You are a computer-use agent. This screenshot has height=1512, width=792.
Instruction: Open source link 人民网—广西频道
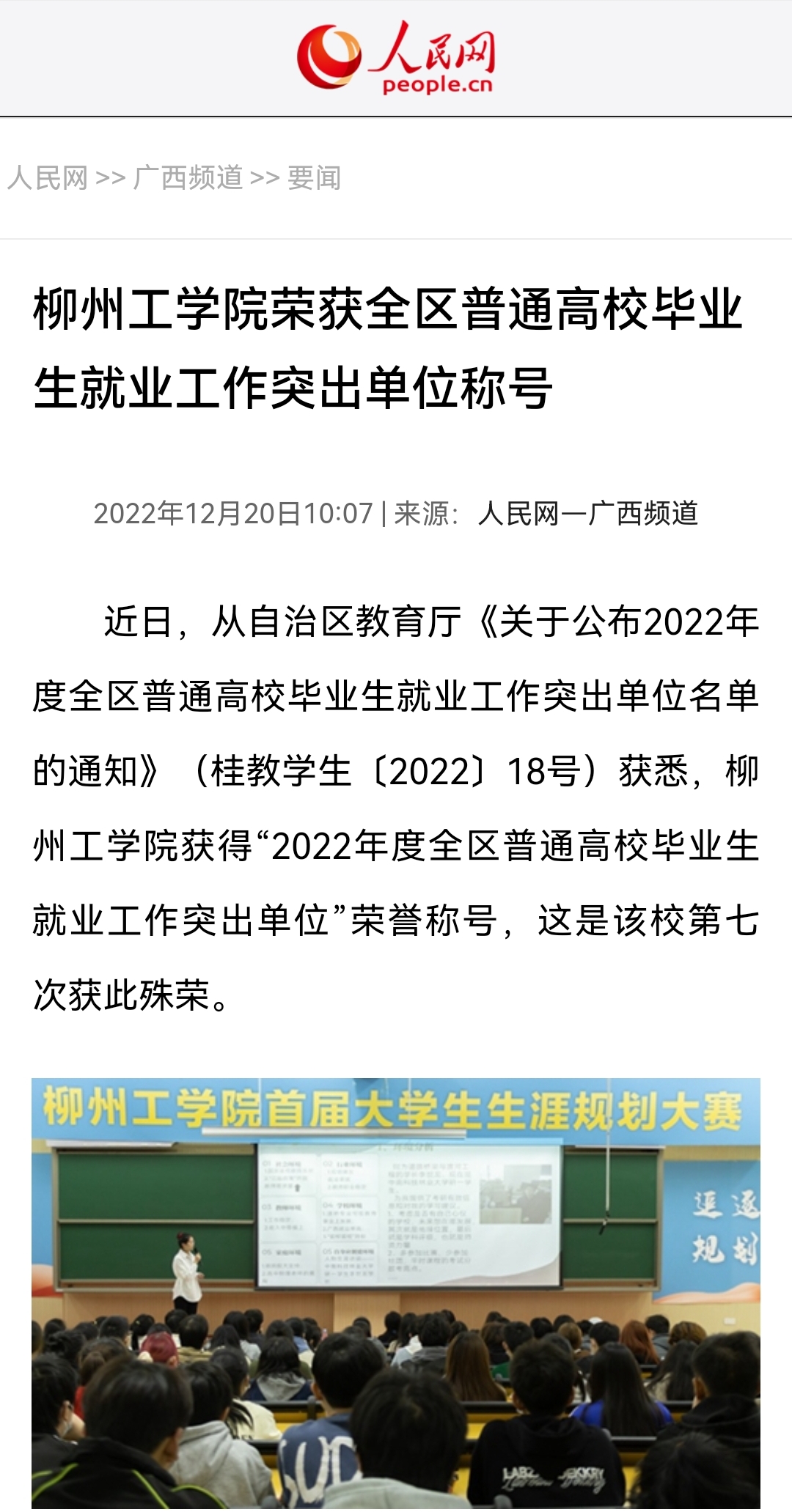(587, 513)
